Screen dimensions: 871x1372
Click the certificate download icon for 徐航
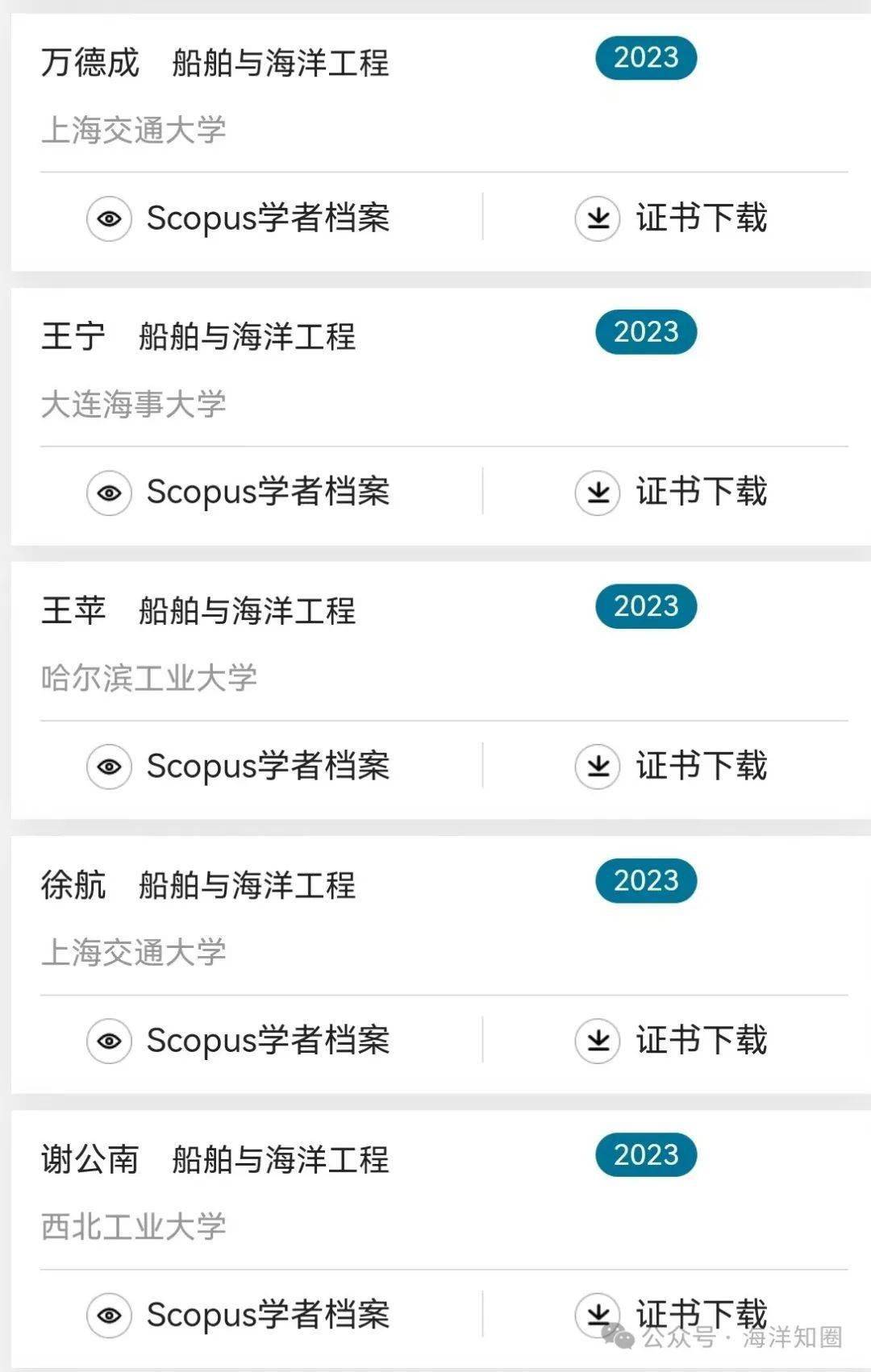pyautogui.click(x=598, y=1041)
